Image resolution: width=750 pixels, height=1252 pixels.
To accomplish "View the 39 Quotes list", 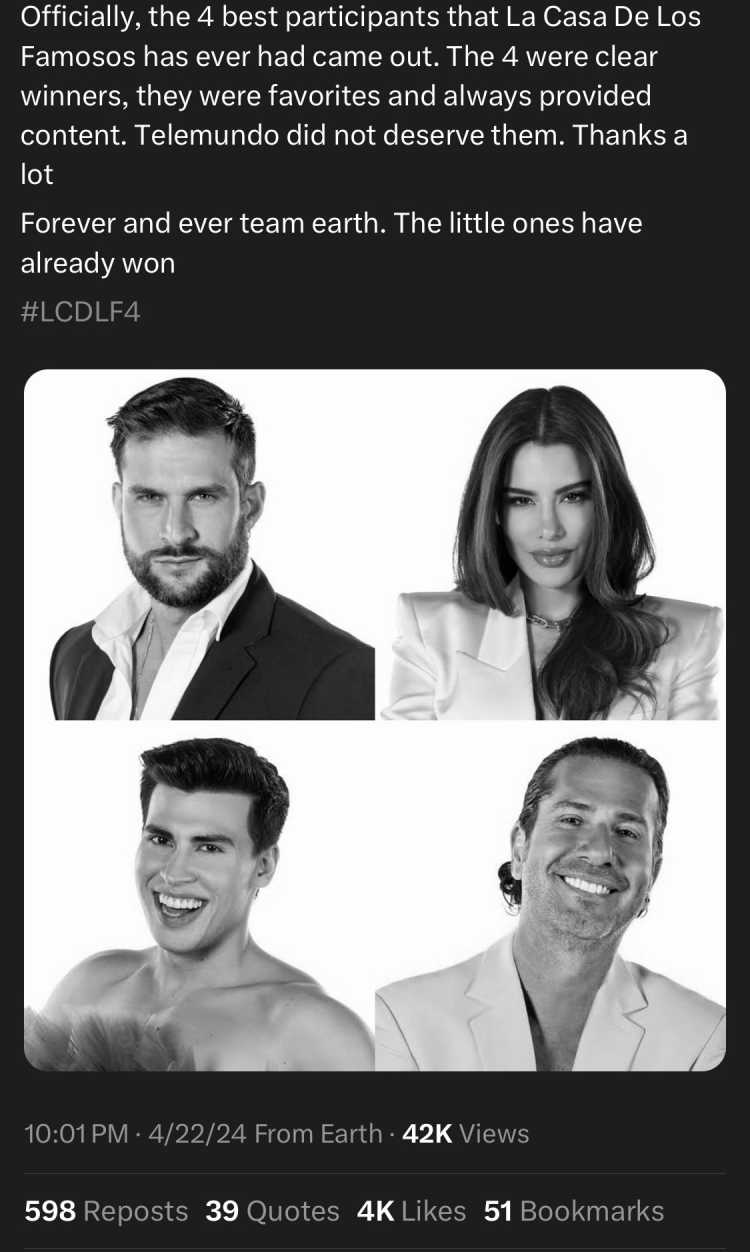I will [x=272, y=1211].
